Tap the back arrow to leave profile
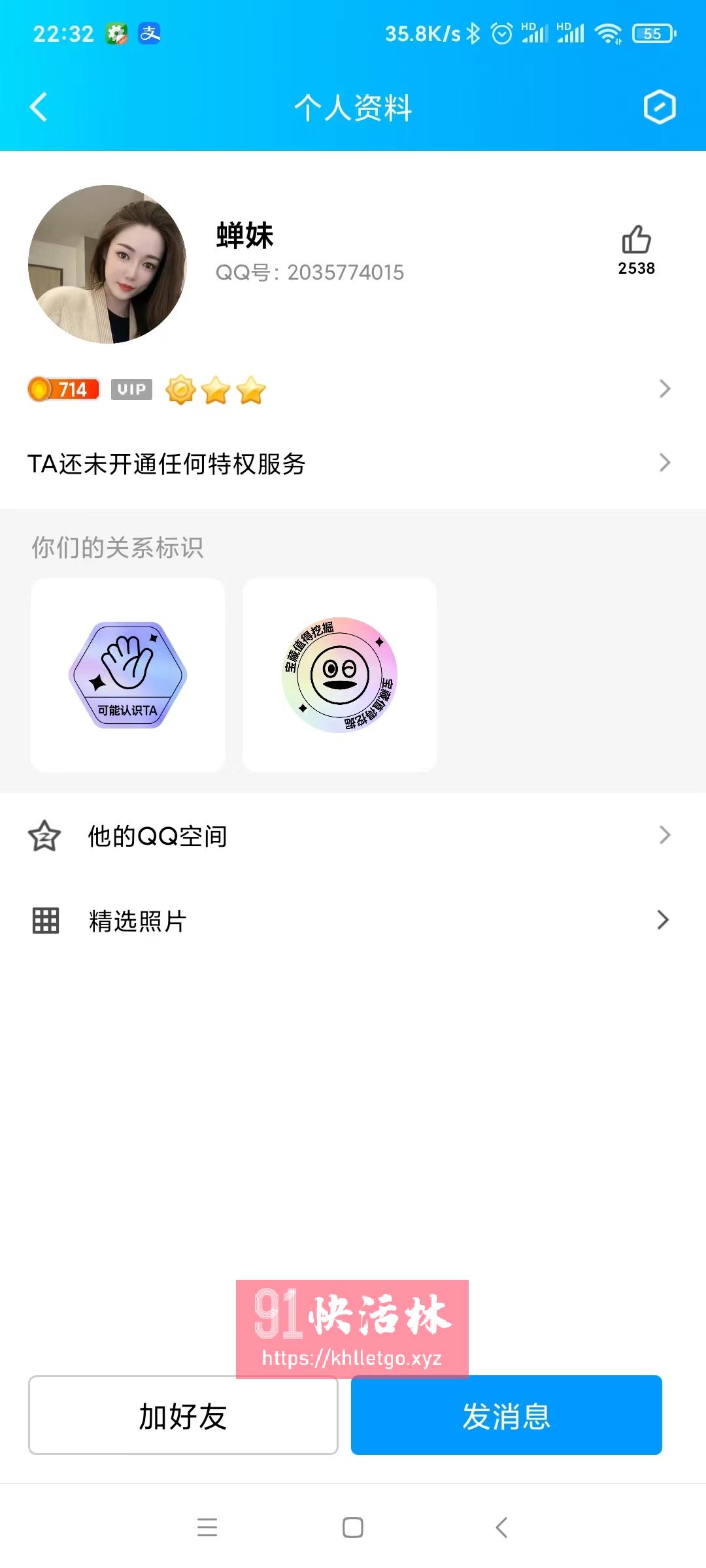The width and height of the screenshot is (706, 1568). pos(39,107)
